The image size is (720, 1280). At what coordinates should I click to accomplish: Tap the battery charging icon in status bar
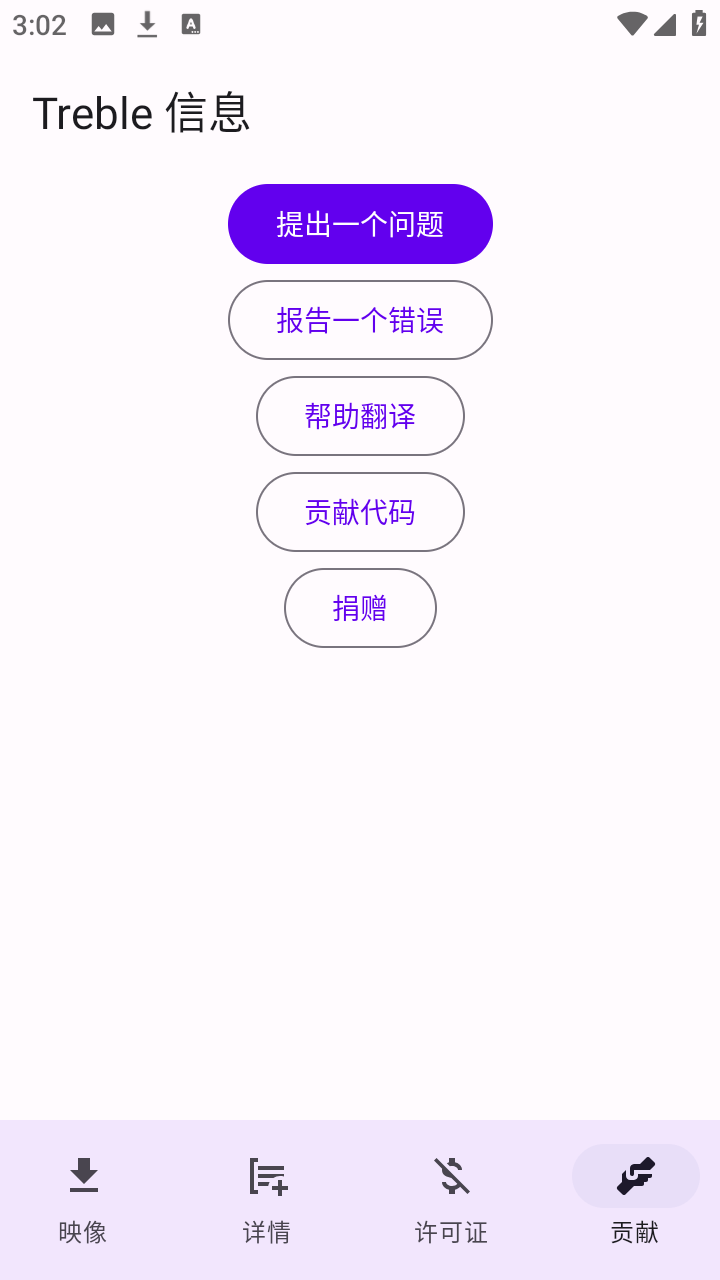(699, 24)
